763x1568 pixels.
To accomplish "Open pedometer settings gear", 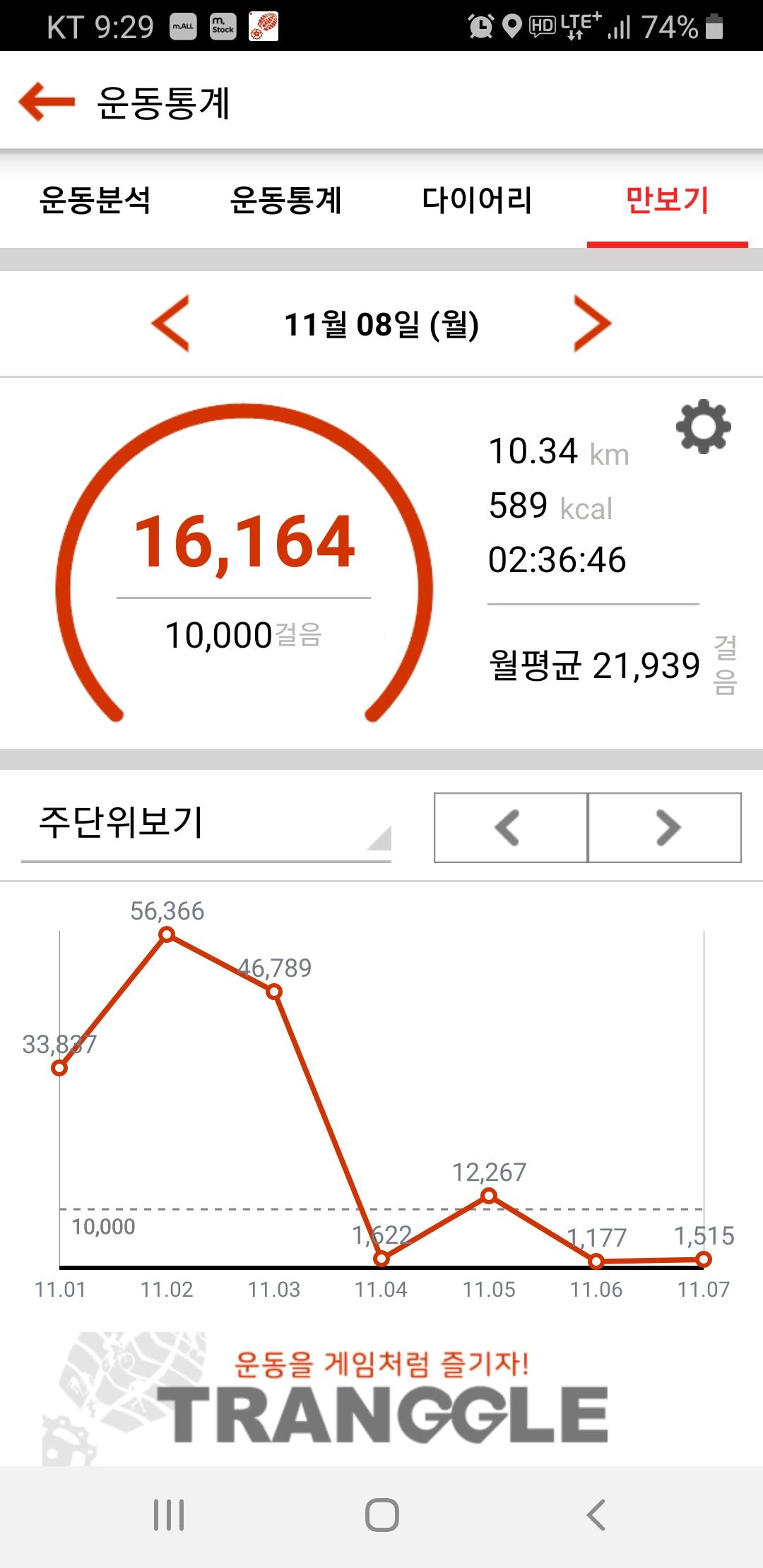I will point(703,427).
